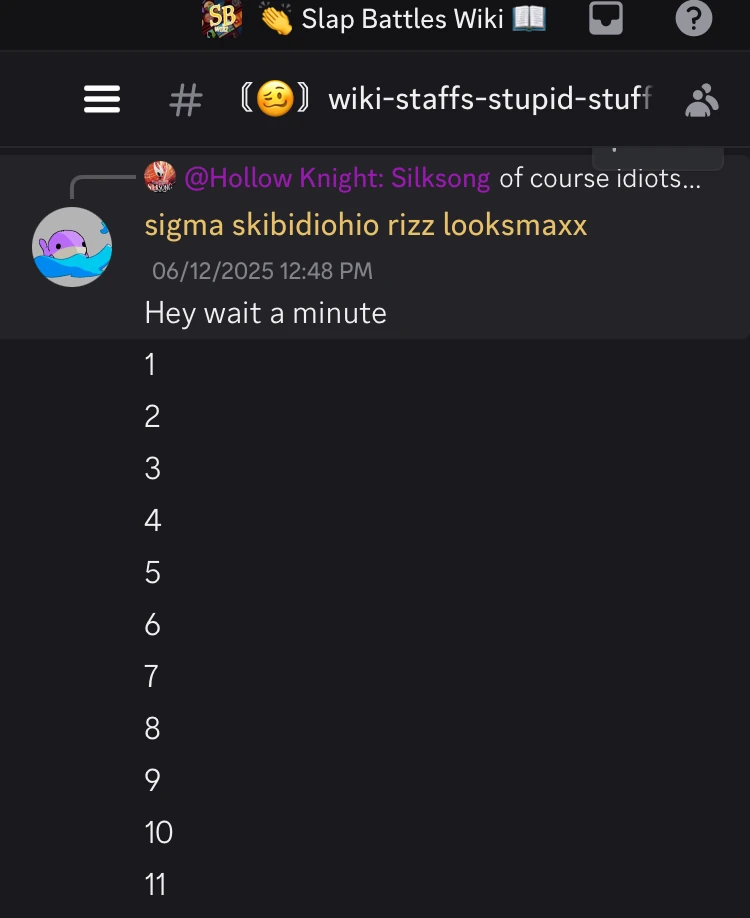
Task: Select the message containing the number 5
Action: 150,573
